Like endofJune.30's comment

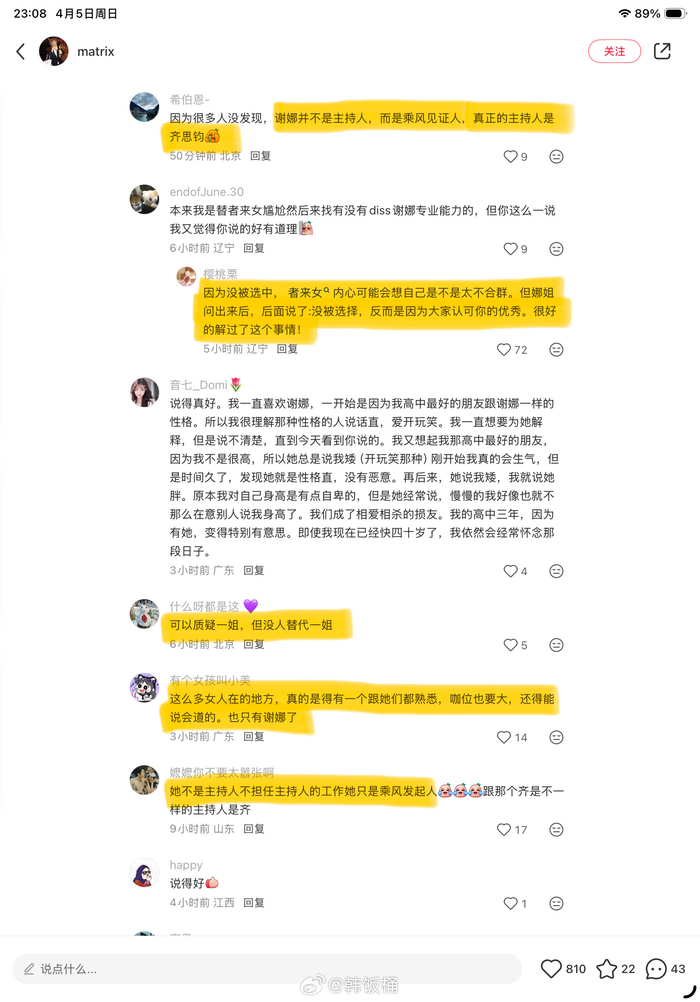509,249
